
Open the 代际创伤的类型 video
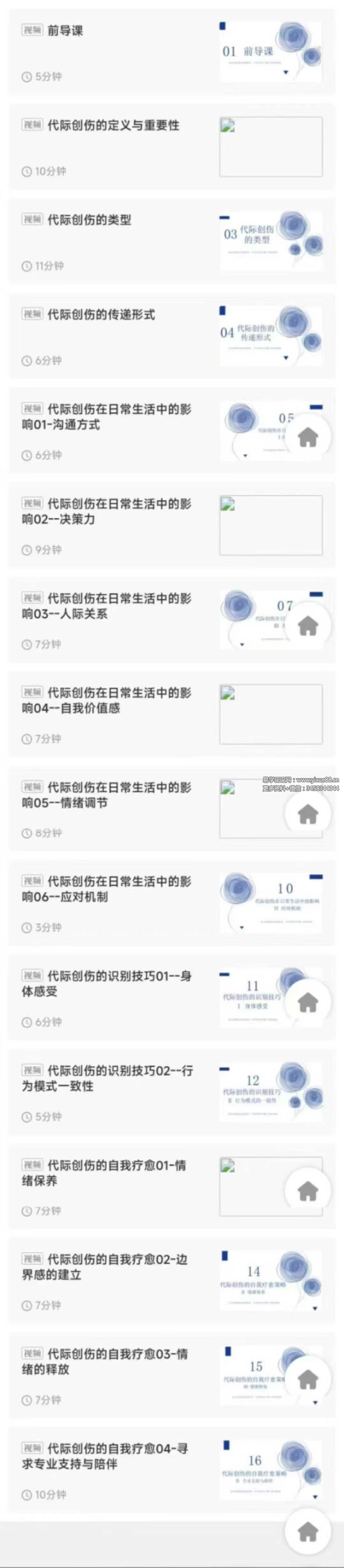[90, 220]
